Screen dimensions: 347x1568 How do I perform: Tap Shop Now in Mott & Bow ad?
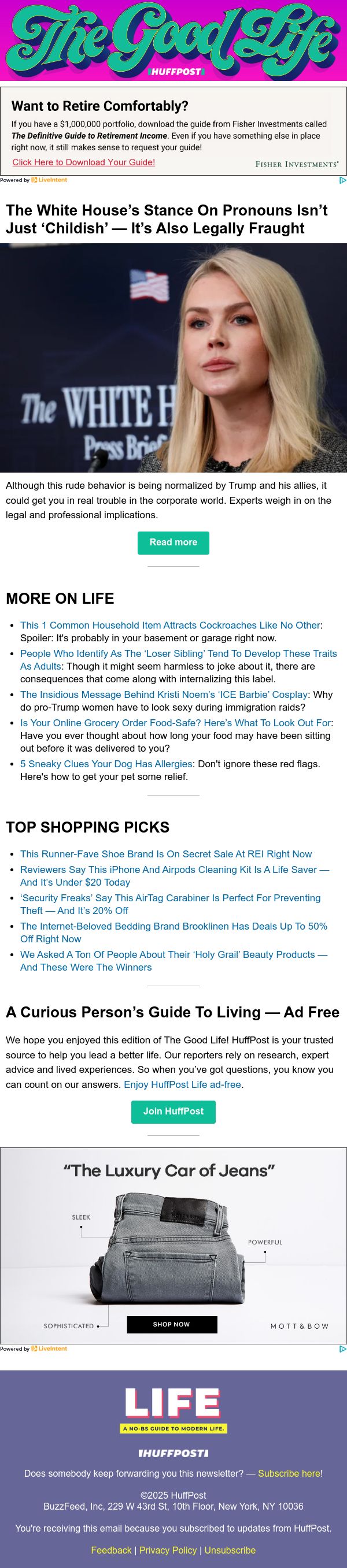coord(172,1324)
